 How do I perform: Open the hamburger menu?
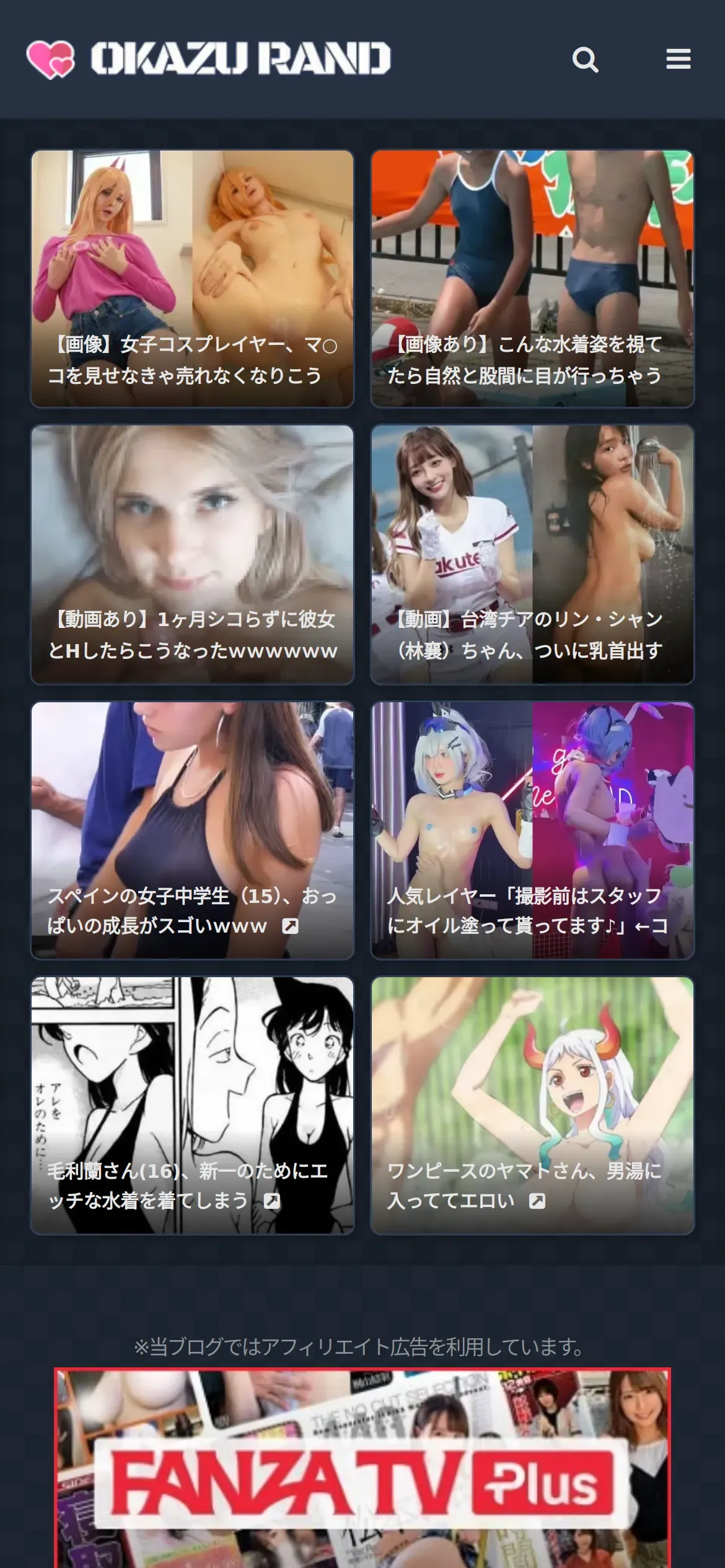tap(678, 59)
